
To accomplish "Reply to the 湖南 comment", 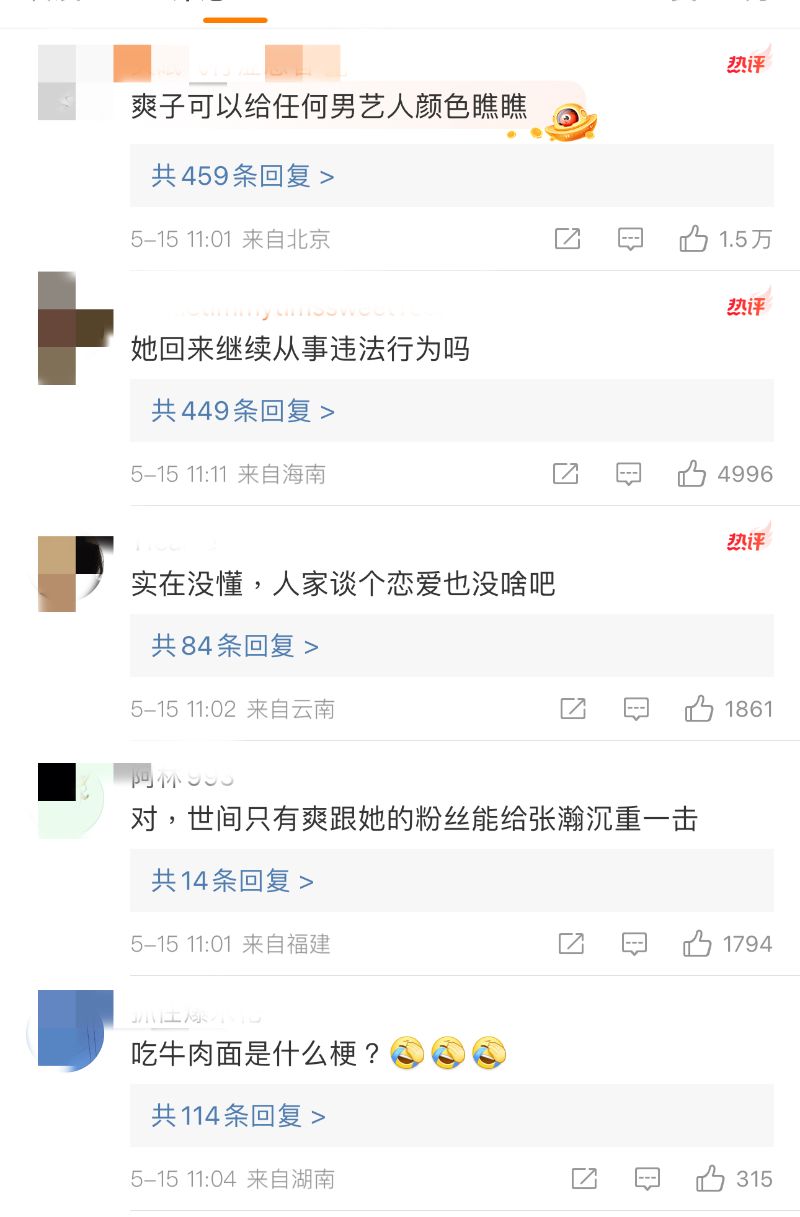I will (648, 1179).
